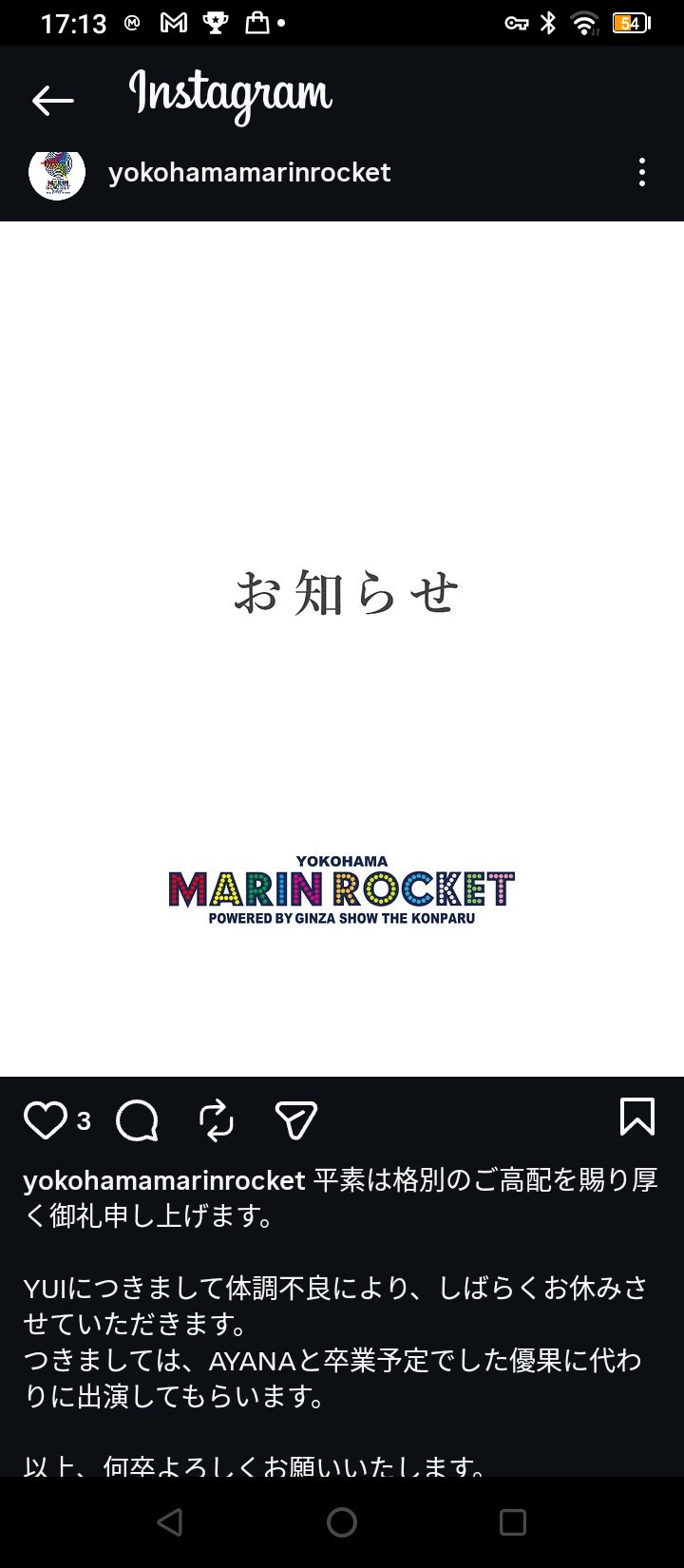This screenshot has height=1568, width=684.
Task: Tap the system home button
Action: (x=342, y=1522)
